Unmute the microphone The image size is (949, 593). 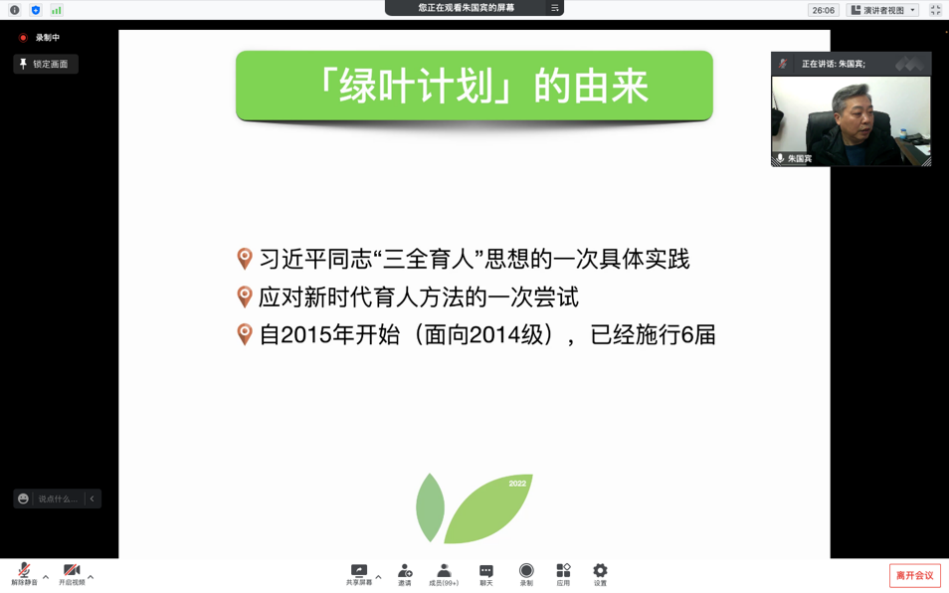tap(23, 573)
